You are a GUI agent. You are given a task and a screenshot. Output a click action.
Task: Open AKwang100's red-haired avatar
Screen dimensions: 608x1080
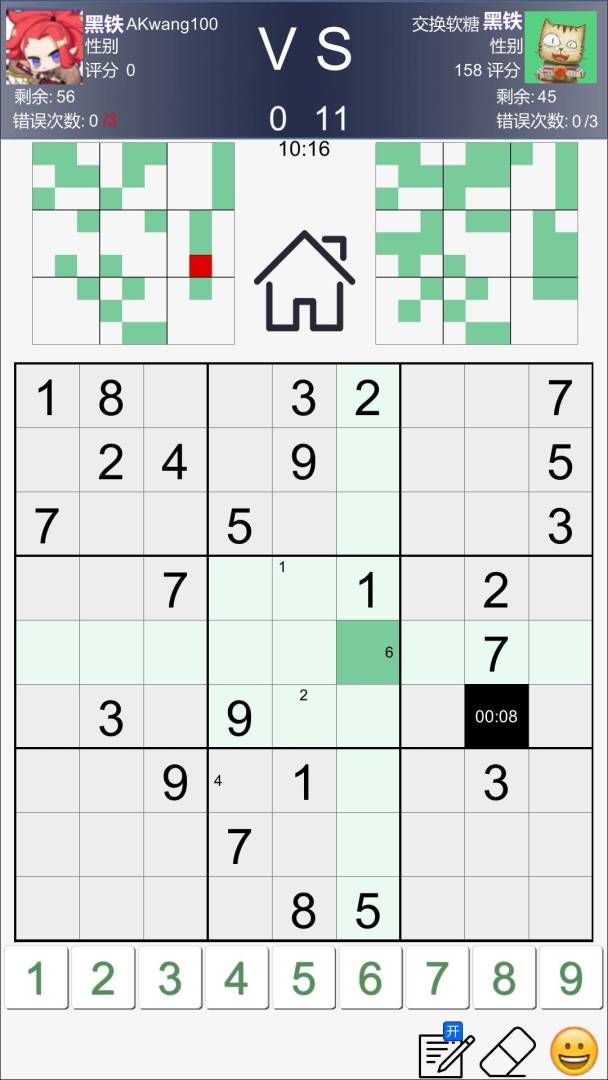44,48
